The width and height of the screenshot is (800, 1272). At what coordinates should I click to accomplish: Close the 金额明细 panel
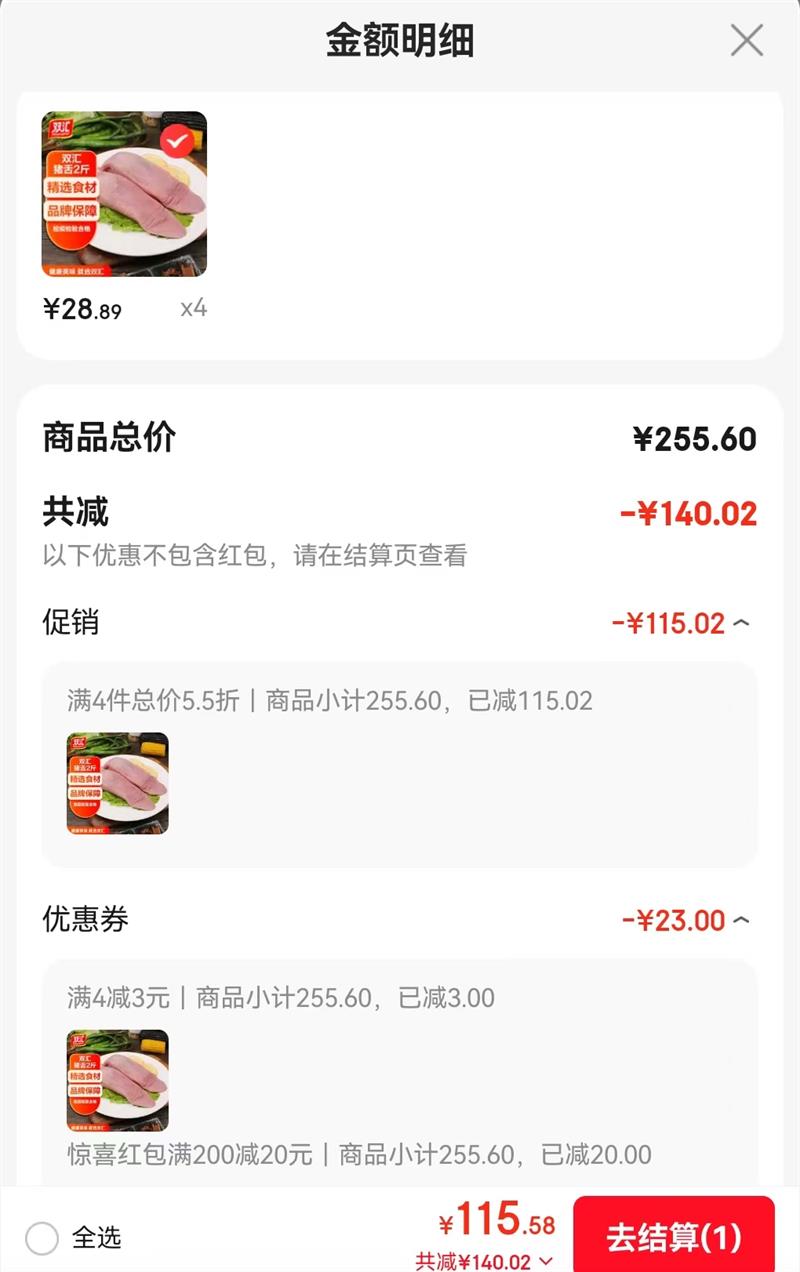click(746, 41)
